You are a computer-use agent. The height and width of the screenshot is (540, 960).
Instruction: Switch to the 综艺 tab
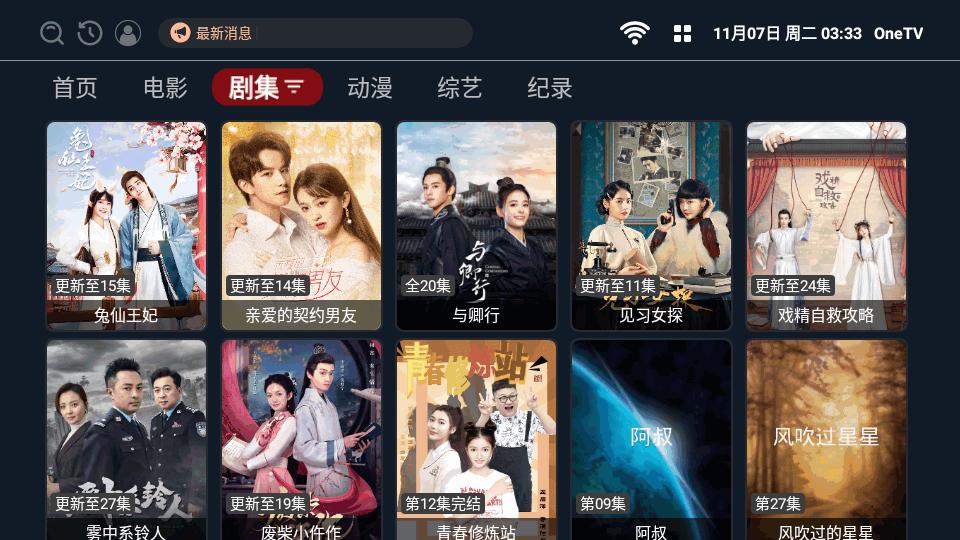tap(460, 88)
